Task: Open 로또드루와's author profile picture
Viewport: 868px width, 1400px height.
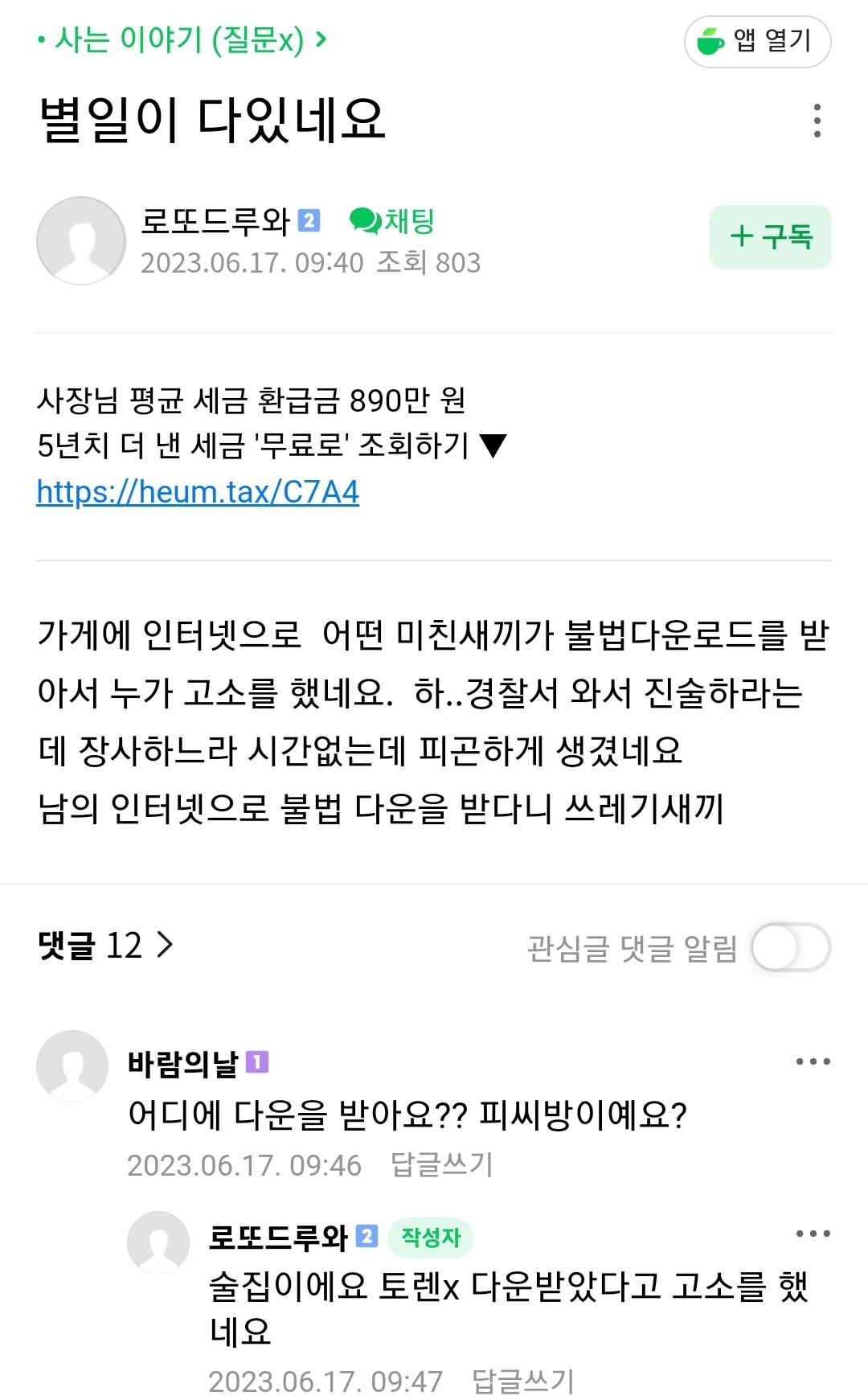Action: pyautogui.click(x=81, y=240)
